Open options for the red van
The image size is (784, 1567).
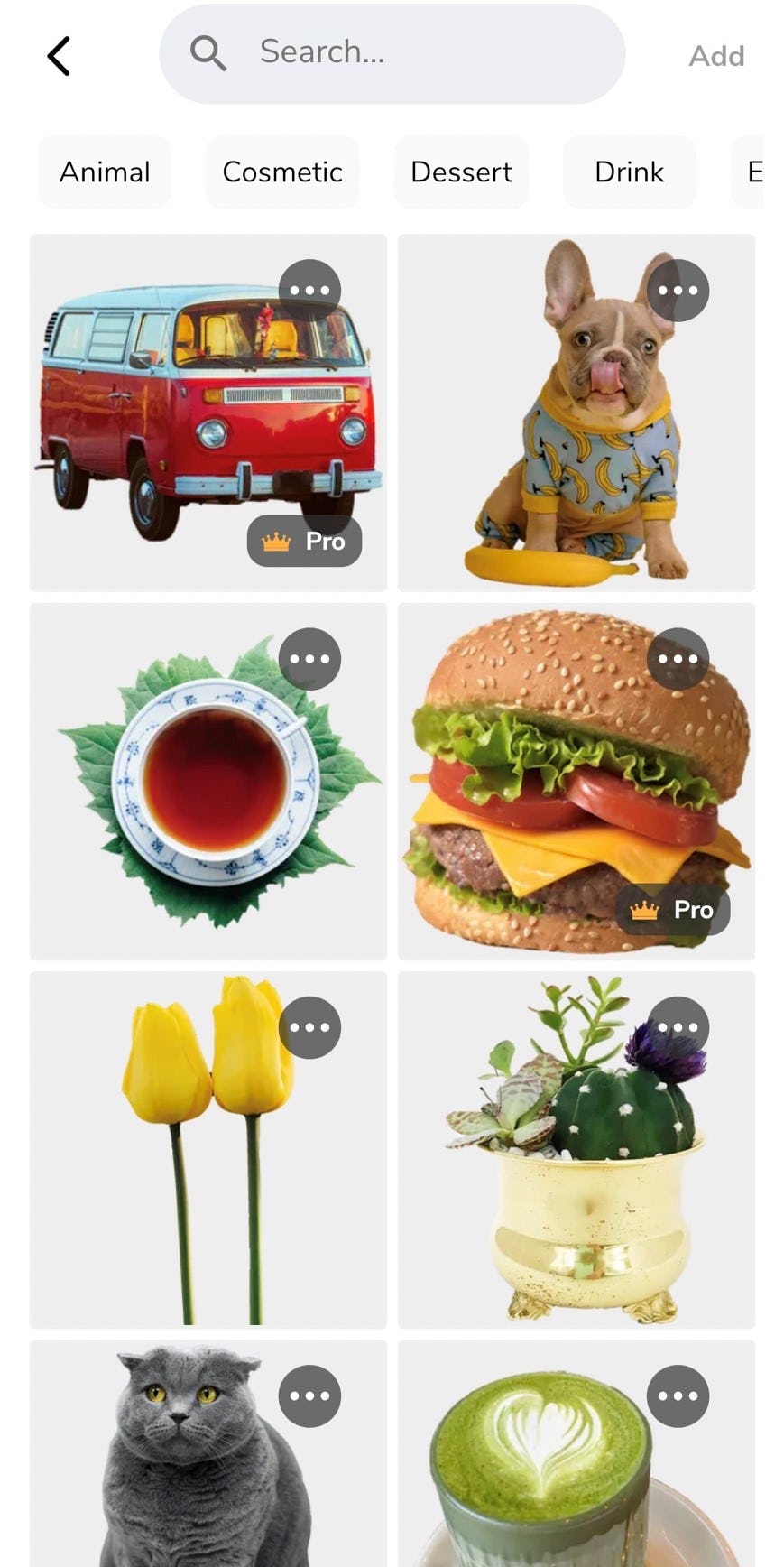[x=309, y=291]
